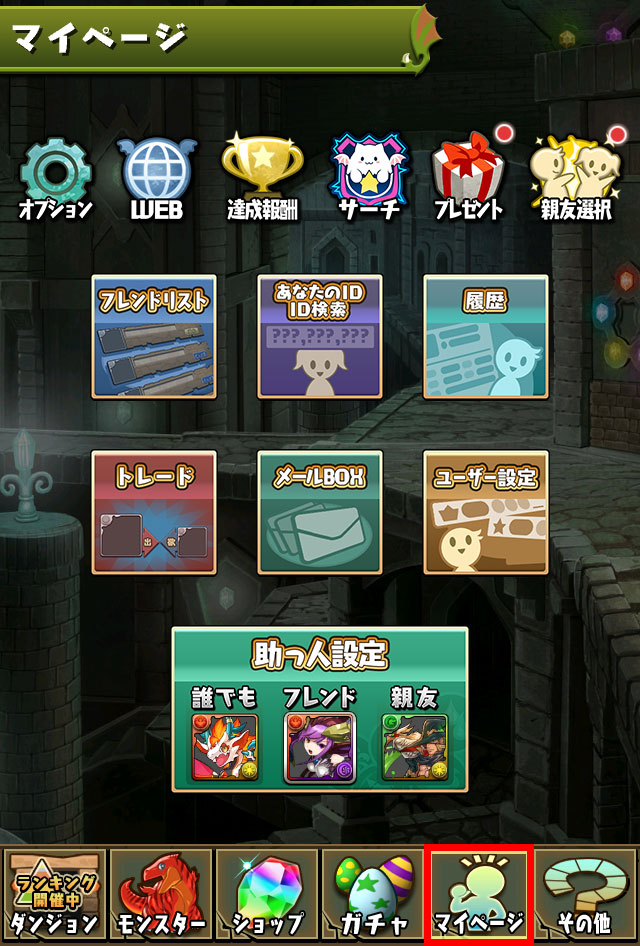Open the オプション gear settings
The width and height of the screenshot is (640, 946).
55,180
